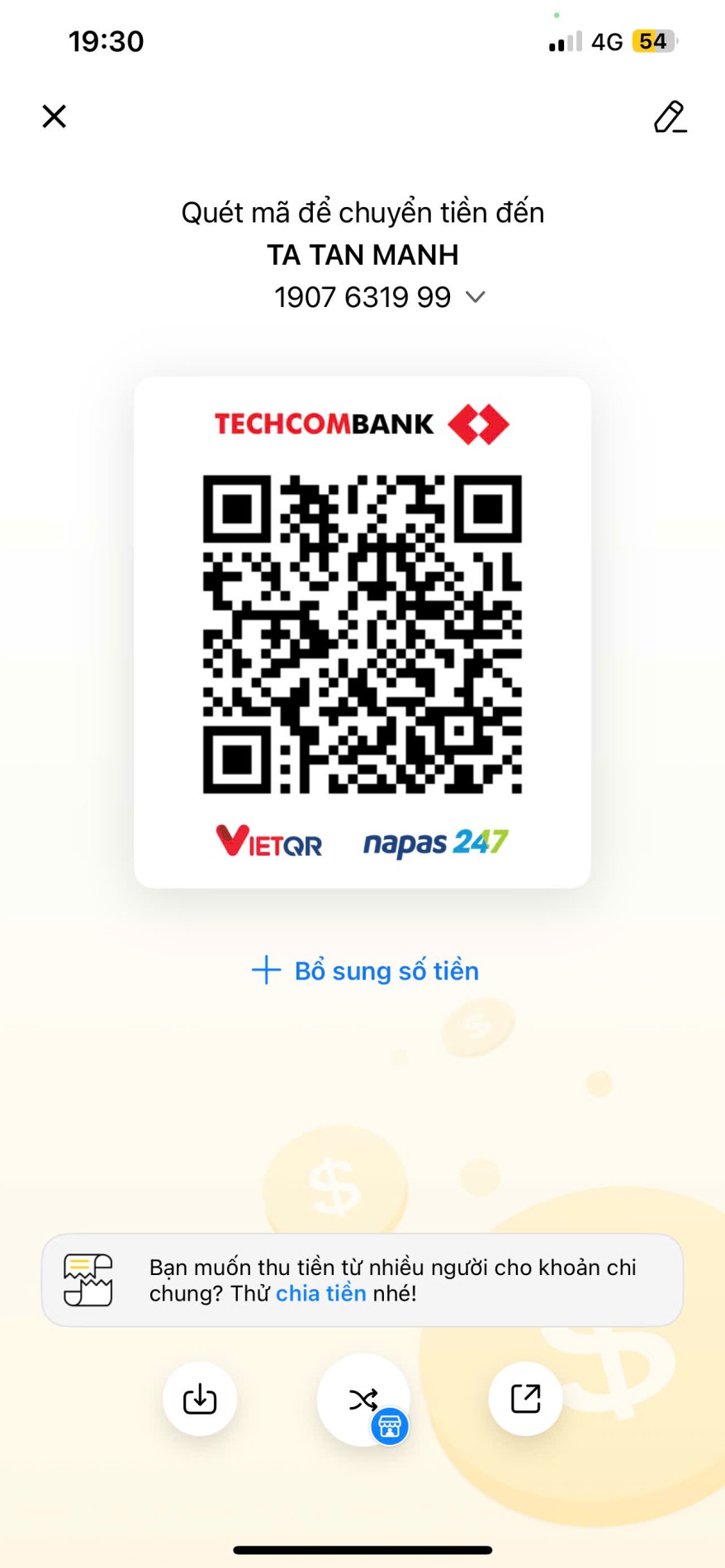Open the chia tiền link

320,1293
